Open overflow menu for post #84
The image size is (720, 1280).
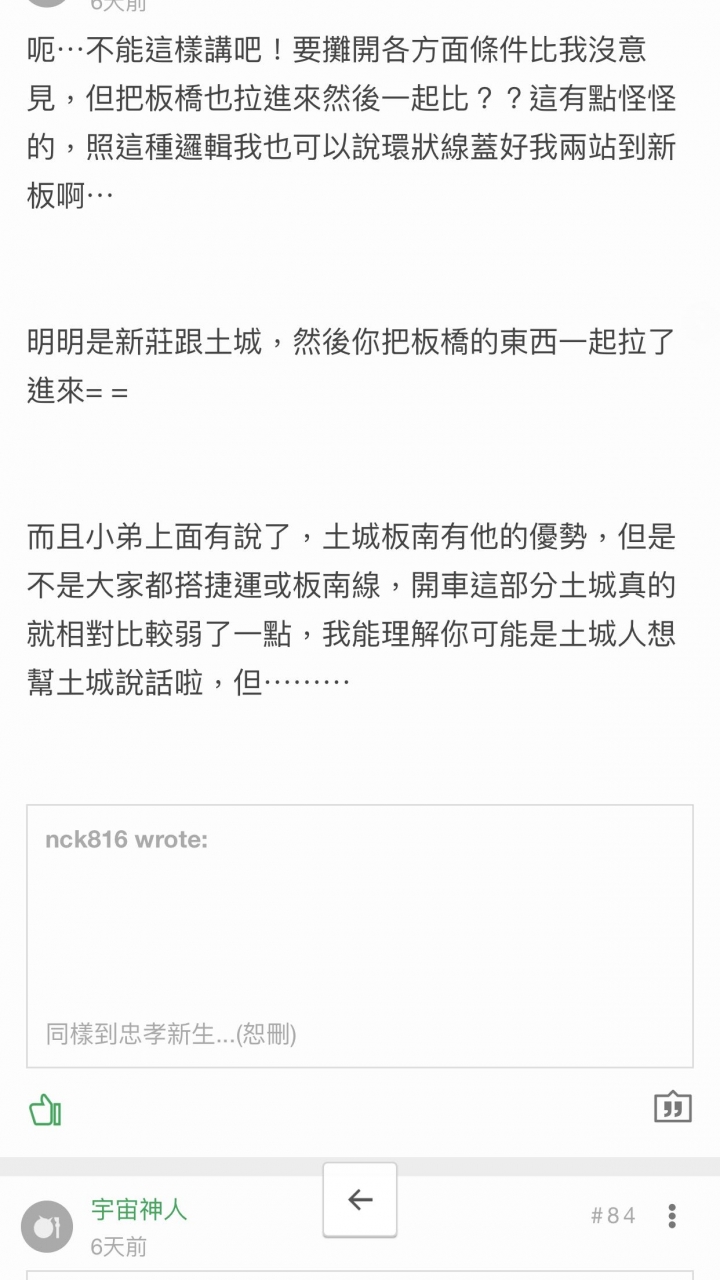(x=672, y=1216)
